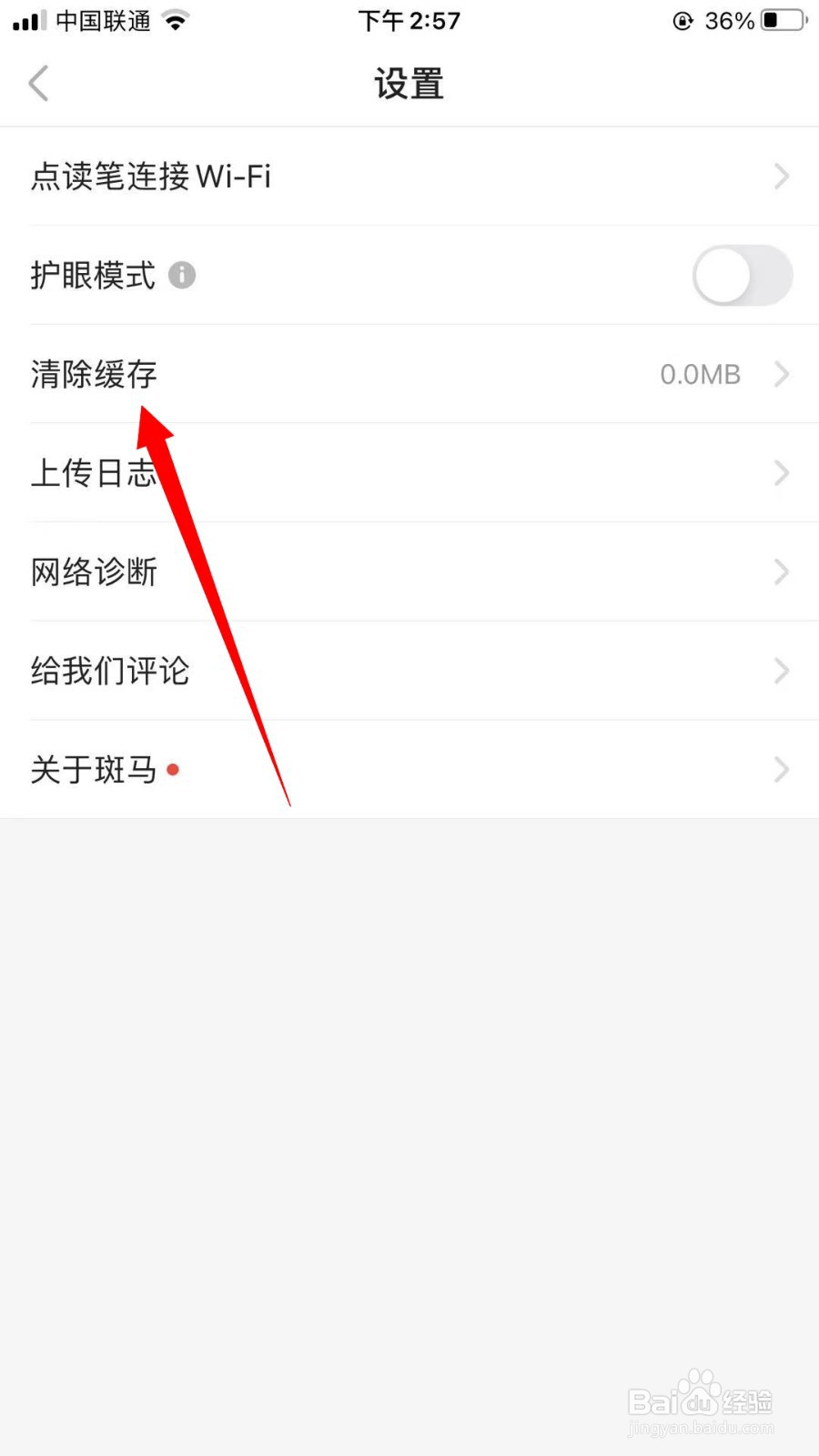The image size is (819, 1456).
Task: Tap 清除缓存 to clear the cache
Action: coord(93,374)
